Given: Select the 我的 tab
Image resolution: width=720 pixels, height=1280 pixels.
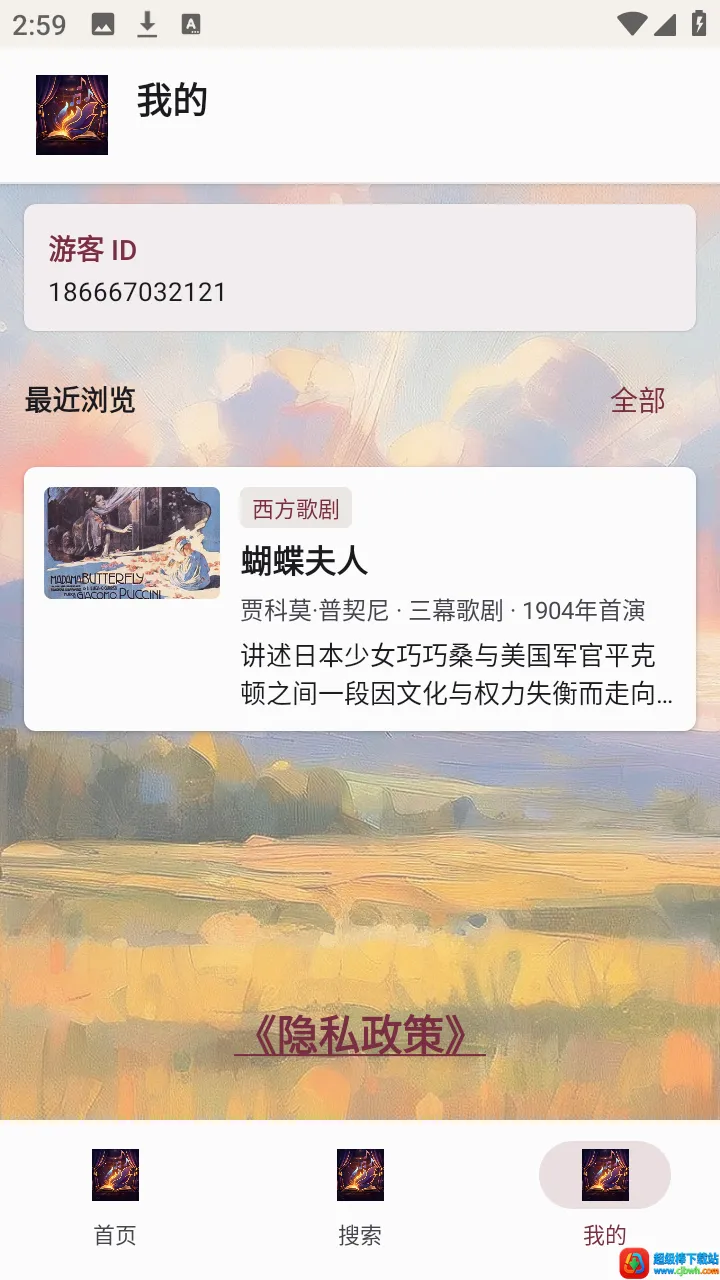Looking at the screenshot, I should click(x=605, y=1197).
